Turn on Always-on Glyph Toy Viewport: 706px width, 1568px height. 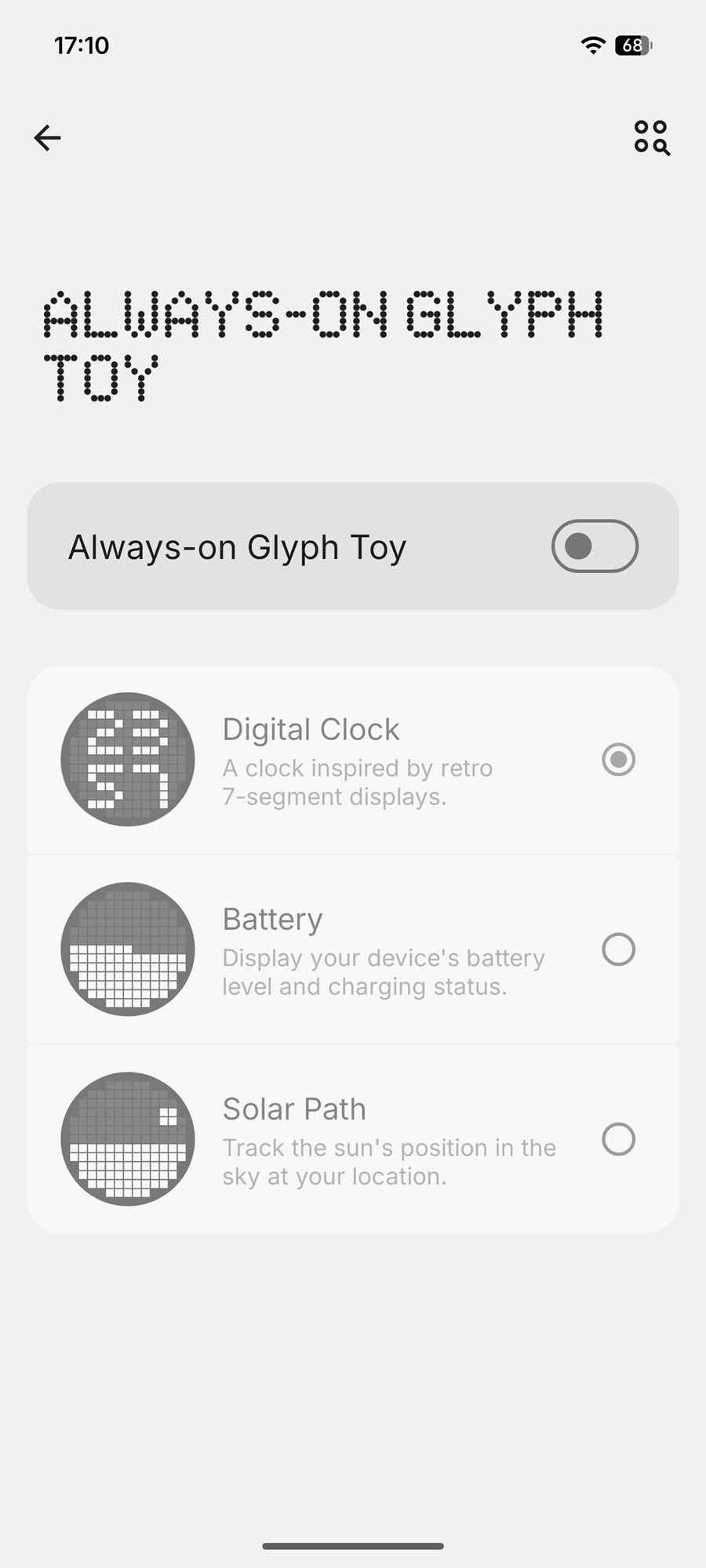tap(595, 546)
